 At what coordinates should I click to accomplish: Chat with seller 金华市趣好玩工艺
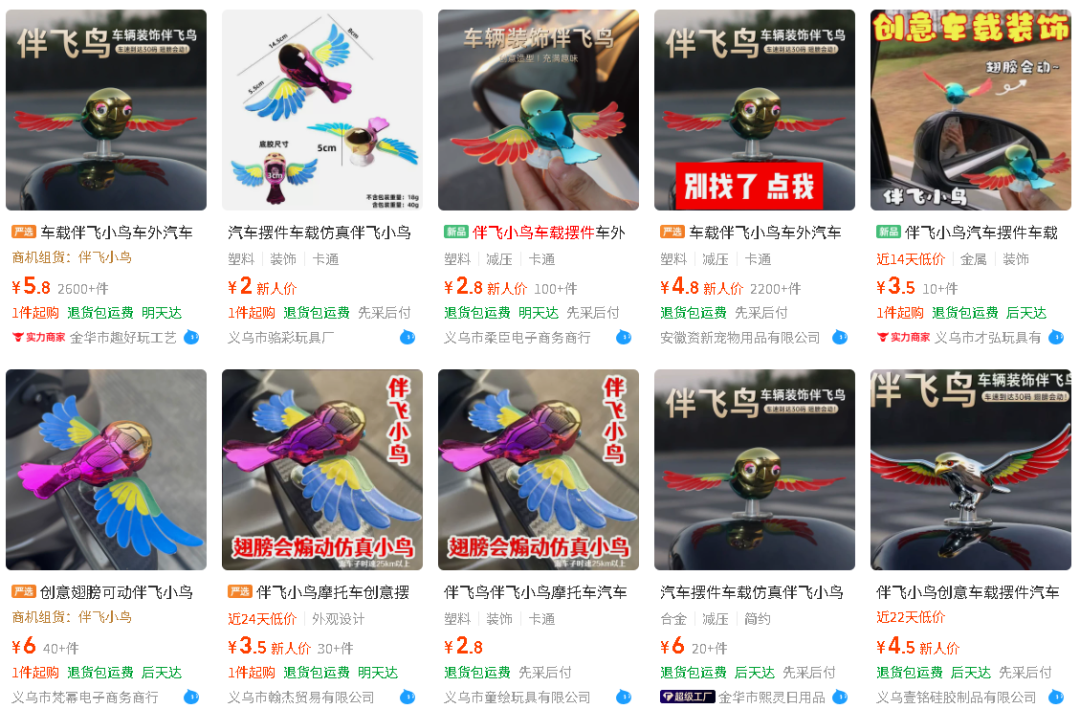coord(191,337)
